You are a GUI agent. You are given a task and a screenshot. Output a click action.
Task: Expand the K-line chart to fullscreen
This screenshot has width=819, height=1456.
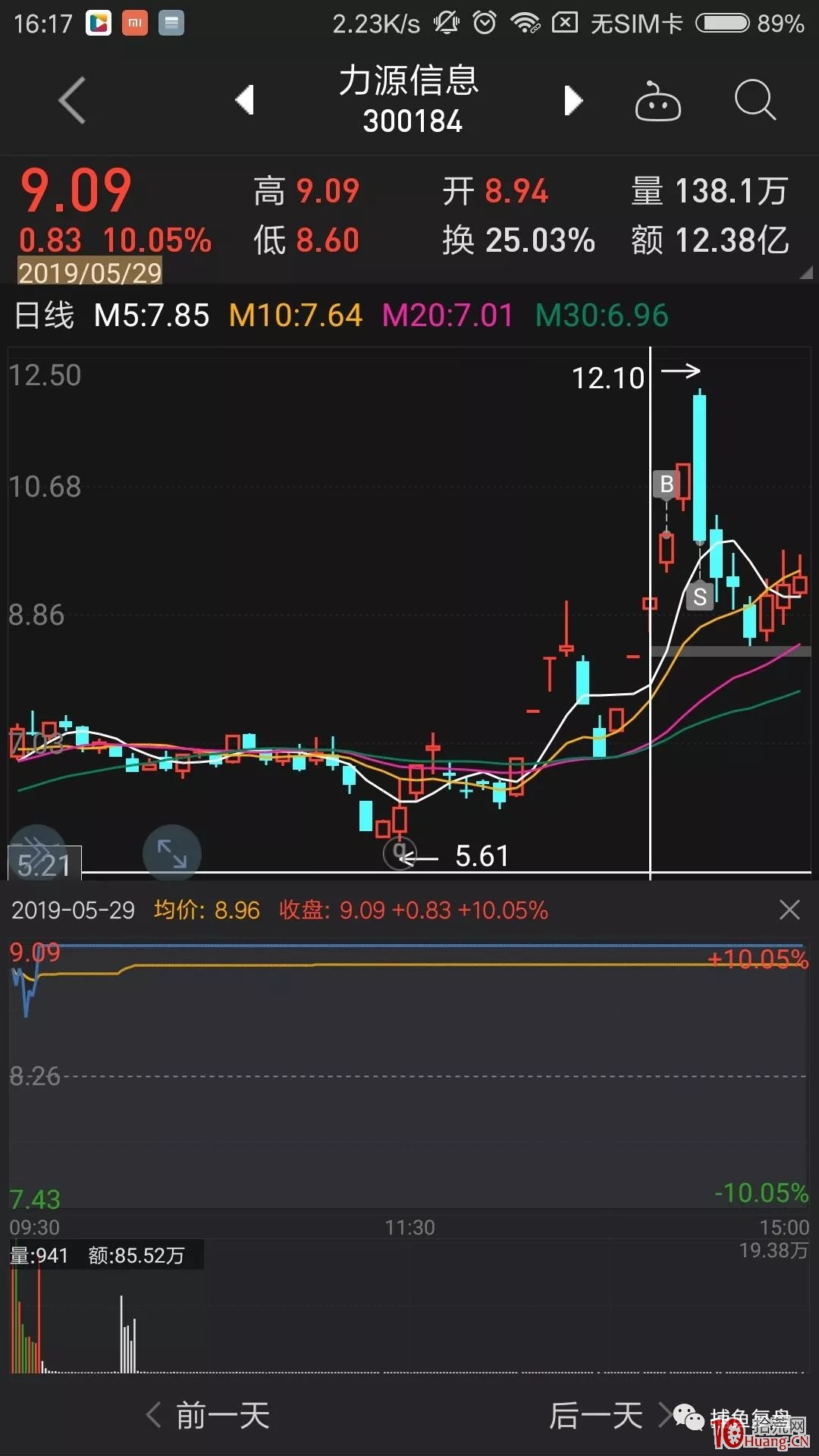pyautogui.click(x=172, y=854)
